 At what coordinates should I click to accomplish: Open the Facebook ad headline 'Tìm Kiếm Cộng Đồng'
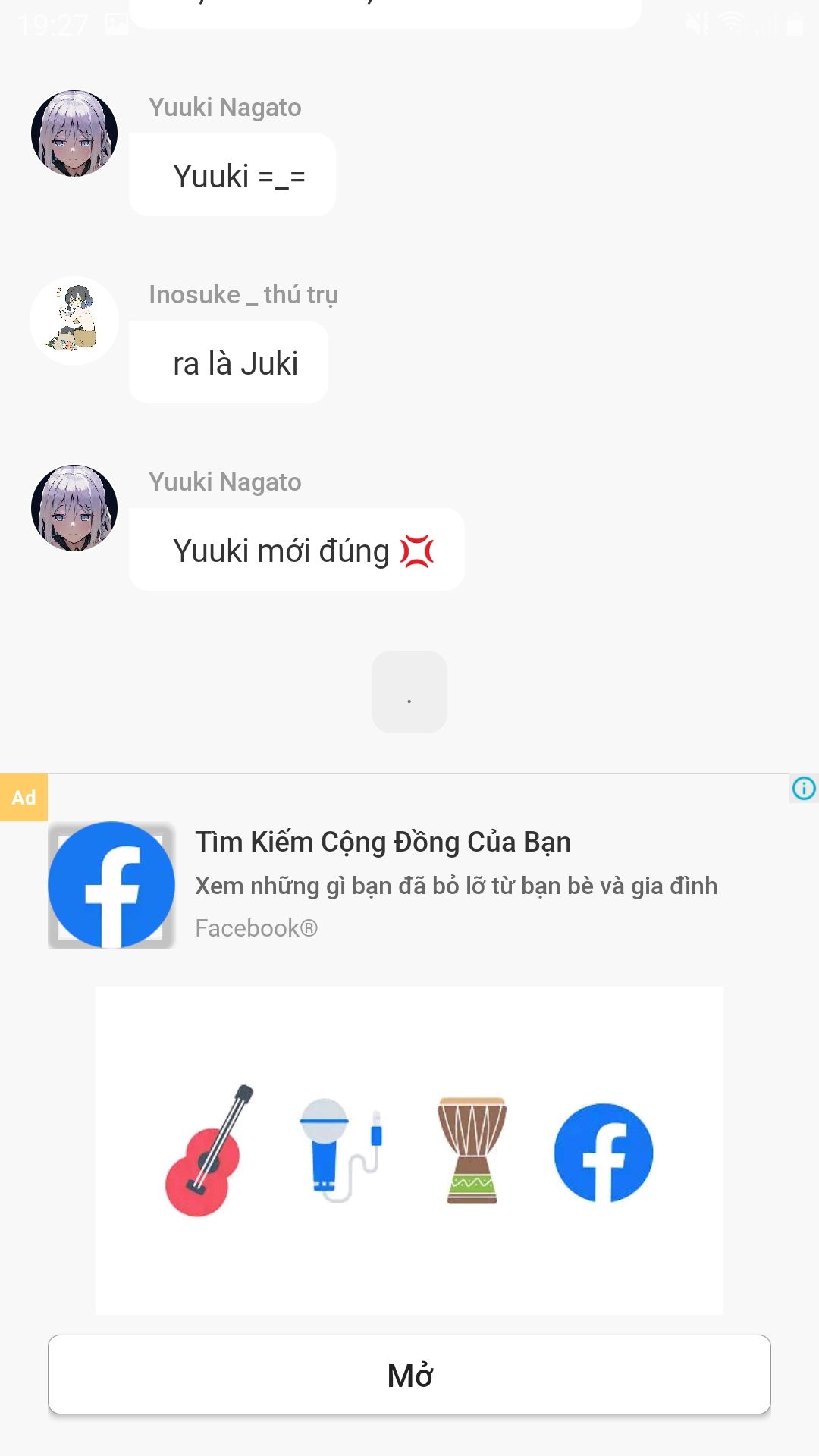[x=383, y=842]
